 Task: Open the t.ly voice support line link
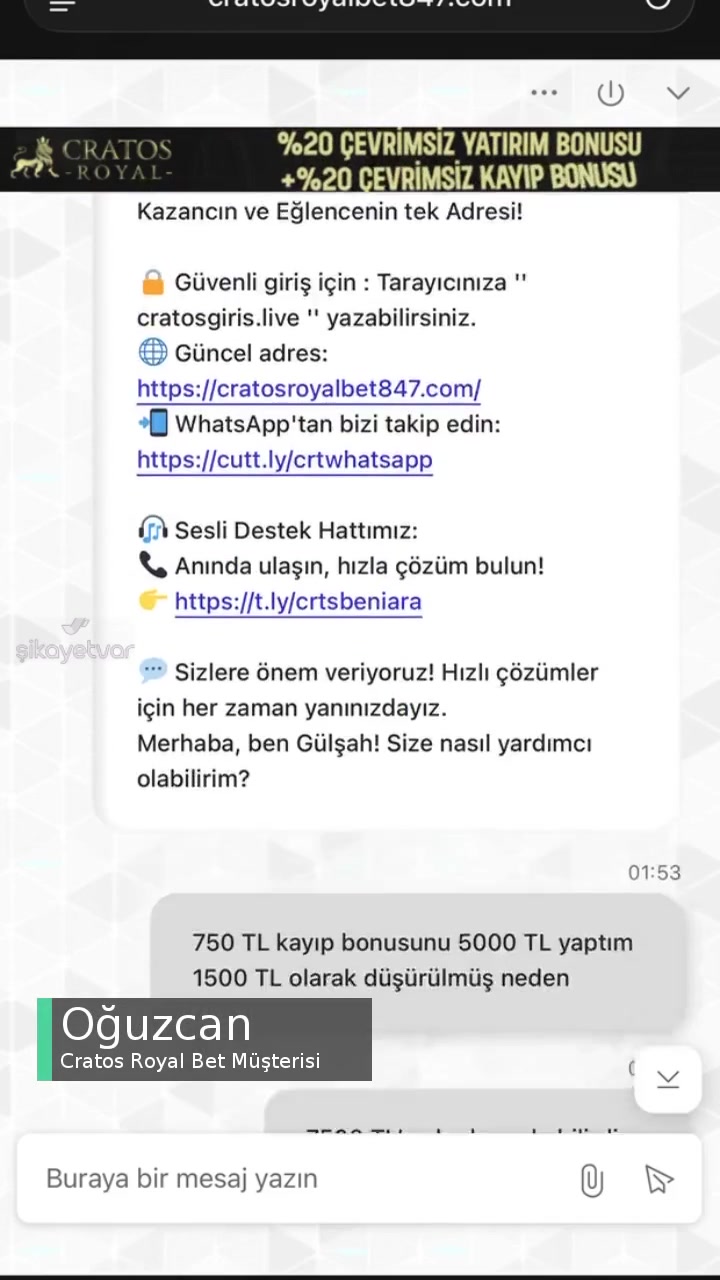[x=297, y=601]
